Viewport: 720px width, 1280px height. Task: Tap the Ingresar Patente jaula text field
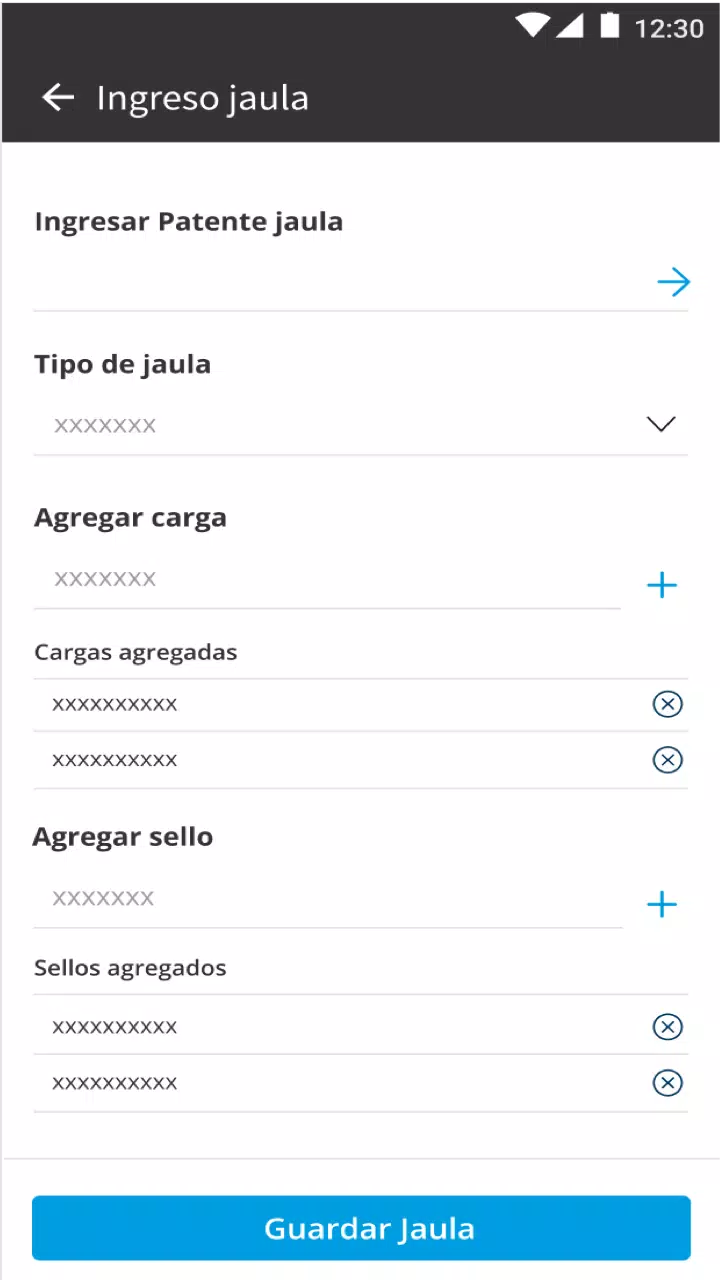point(340,282)
